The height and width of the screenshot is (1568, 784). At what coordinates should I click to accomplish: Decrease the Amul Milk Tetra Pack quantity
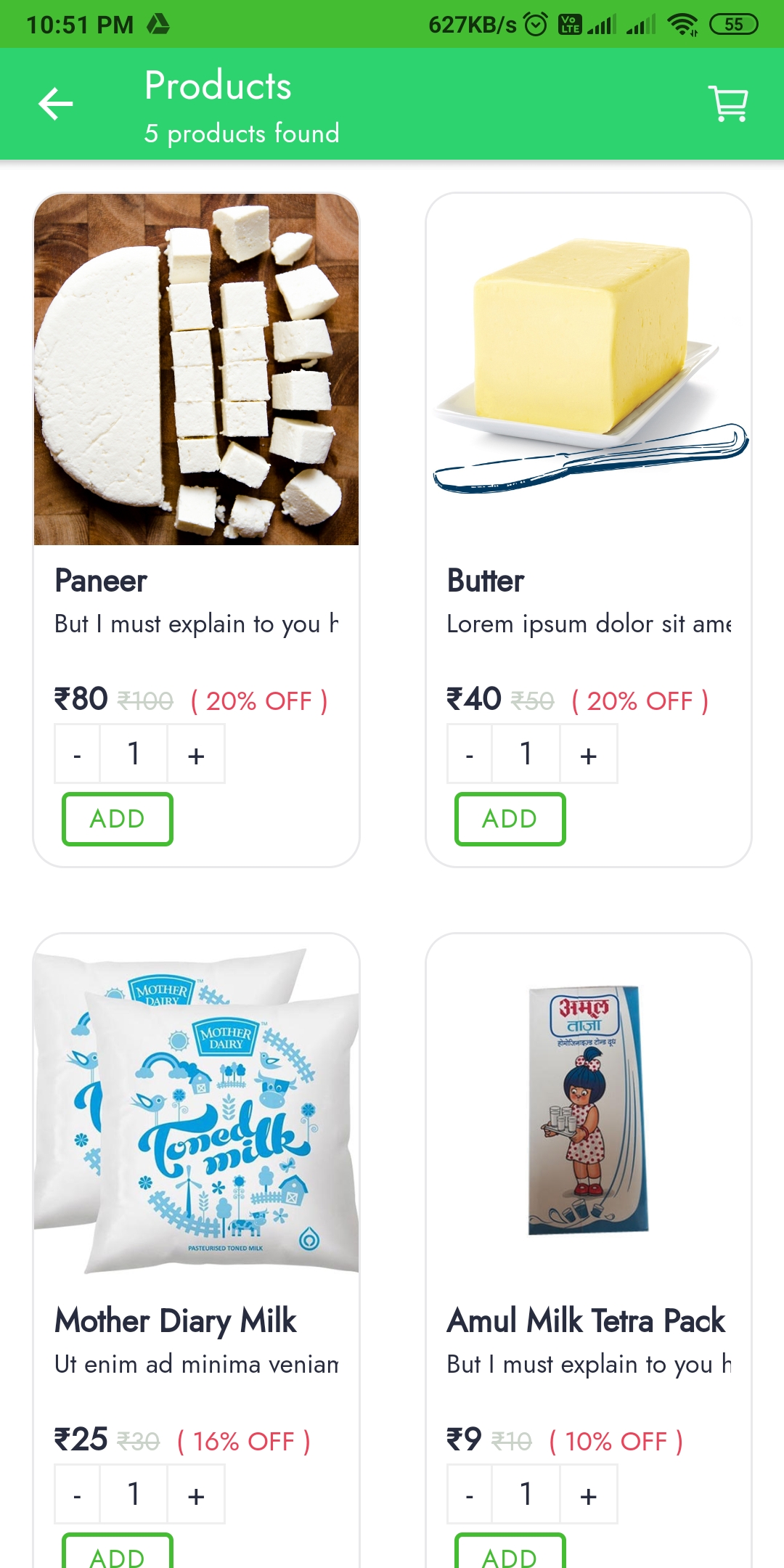pyautogui.click(x=470, y=1495)
